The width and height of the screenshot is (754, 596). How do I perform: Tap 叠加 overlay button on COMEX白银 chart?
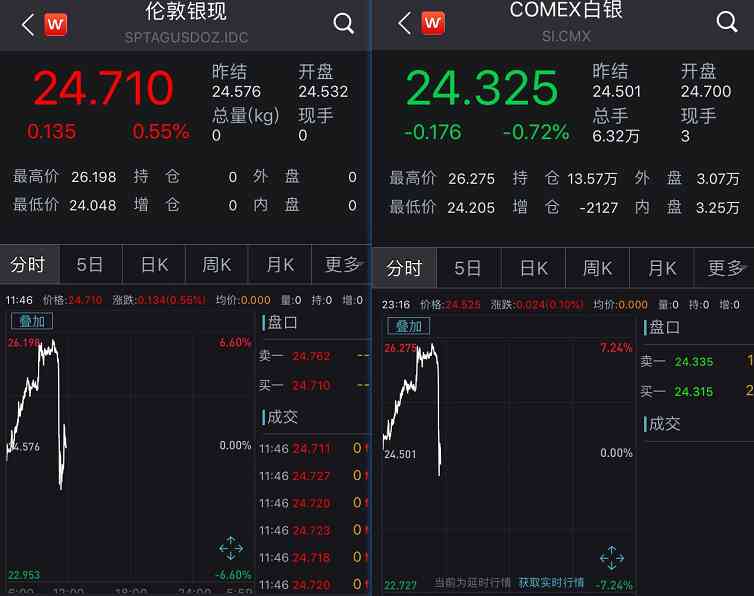click(x=408, y=326)
